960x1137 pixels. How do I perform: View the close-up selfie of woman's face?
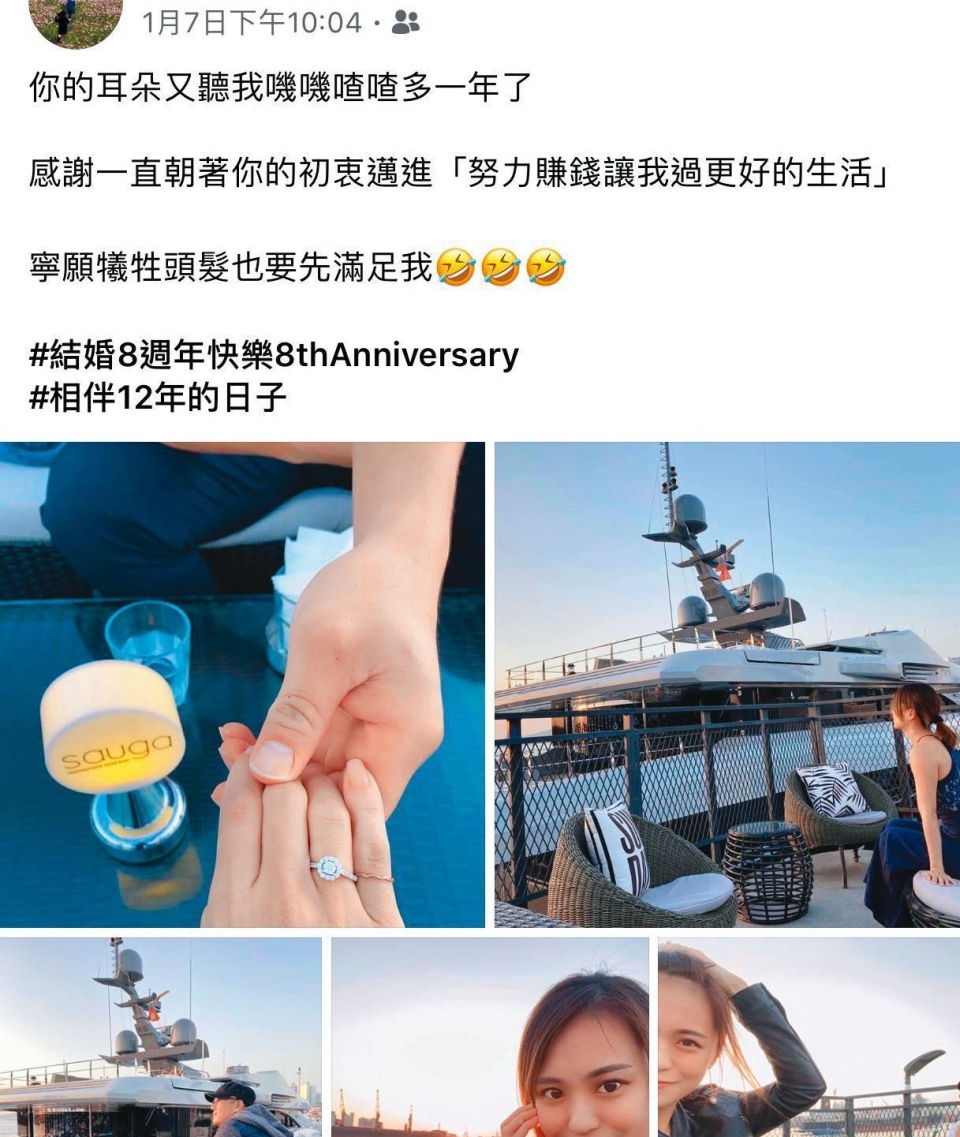coord(489,1036)
